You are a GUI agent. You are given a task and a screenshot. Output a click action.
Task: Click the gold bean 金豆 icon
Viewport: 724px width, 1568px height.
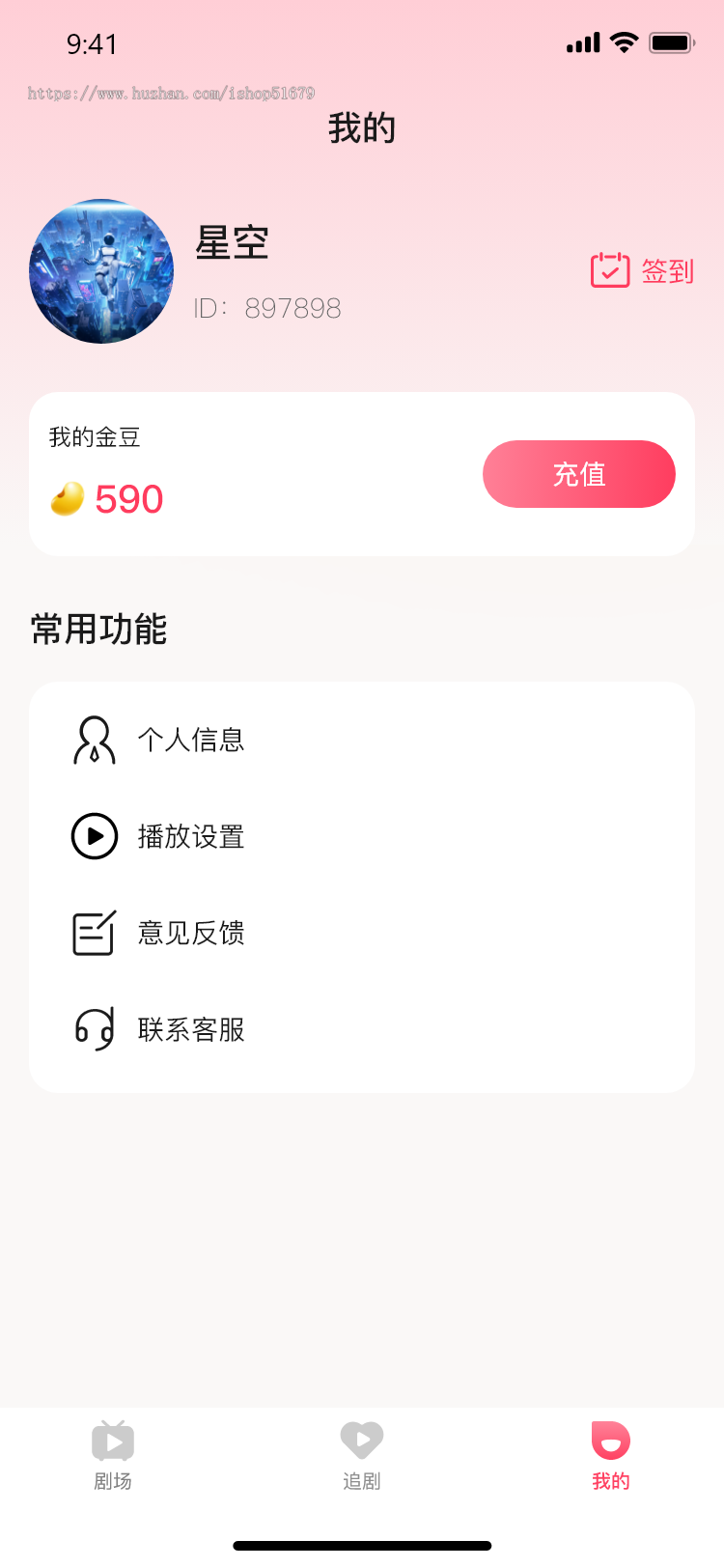[x=66, y=497]
